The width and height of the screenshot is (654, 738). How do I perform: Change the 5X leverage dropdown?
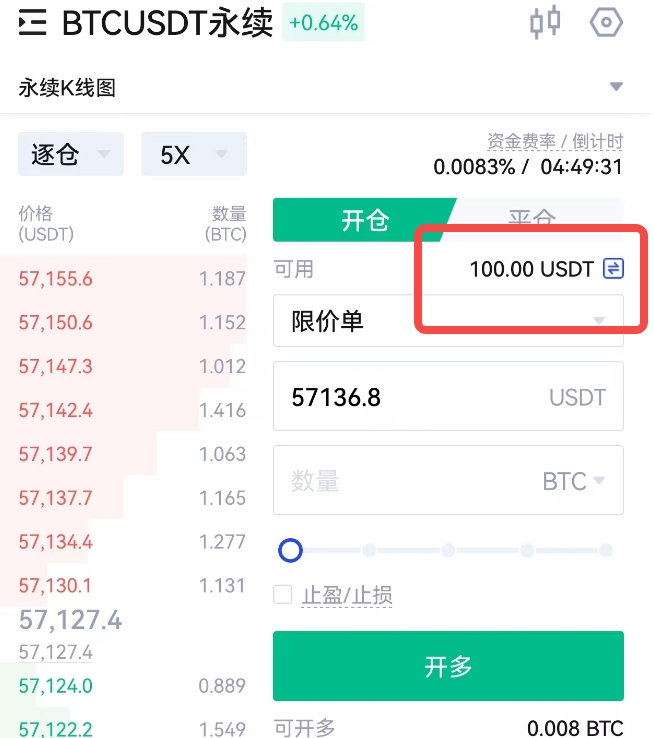193,155
